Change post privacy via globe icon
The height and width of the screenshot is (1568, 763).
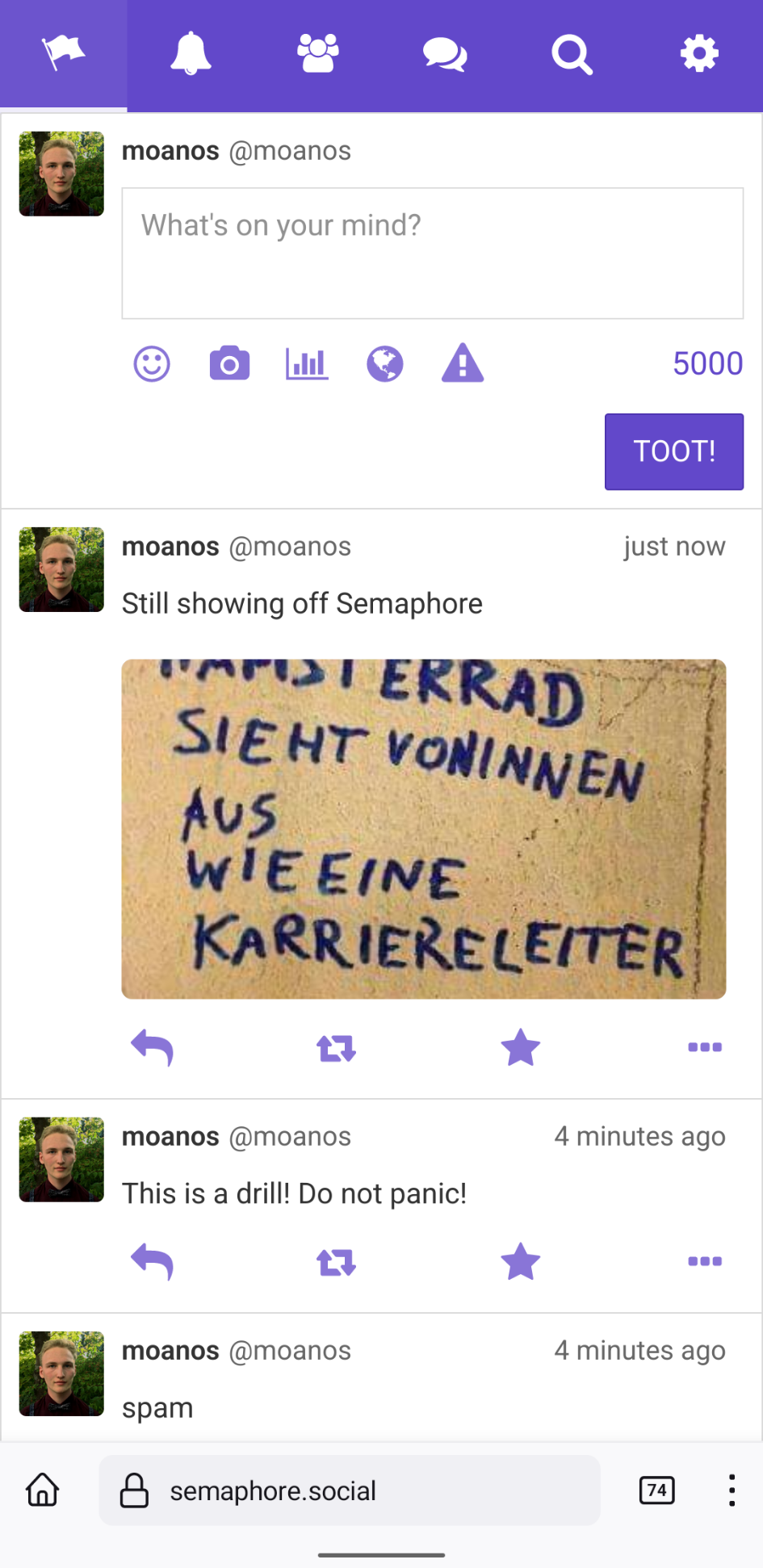click(385, 363)
